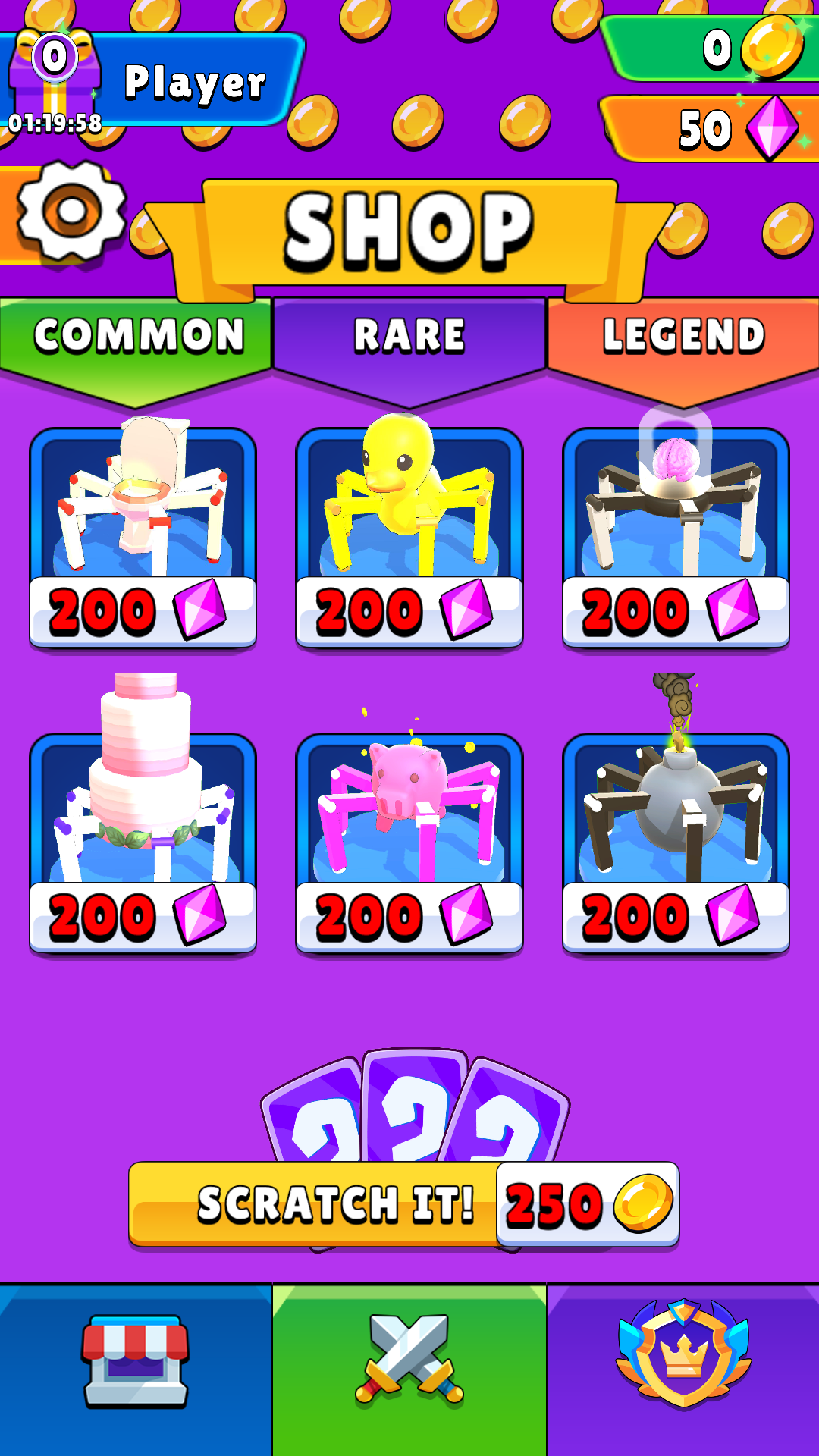Screen dimensions: 819x1456
Task: Buy the wedding cake spider skin
Action: (143, 842)
